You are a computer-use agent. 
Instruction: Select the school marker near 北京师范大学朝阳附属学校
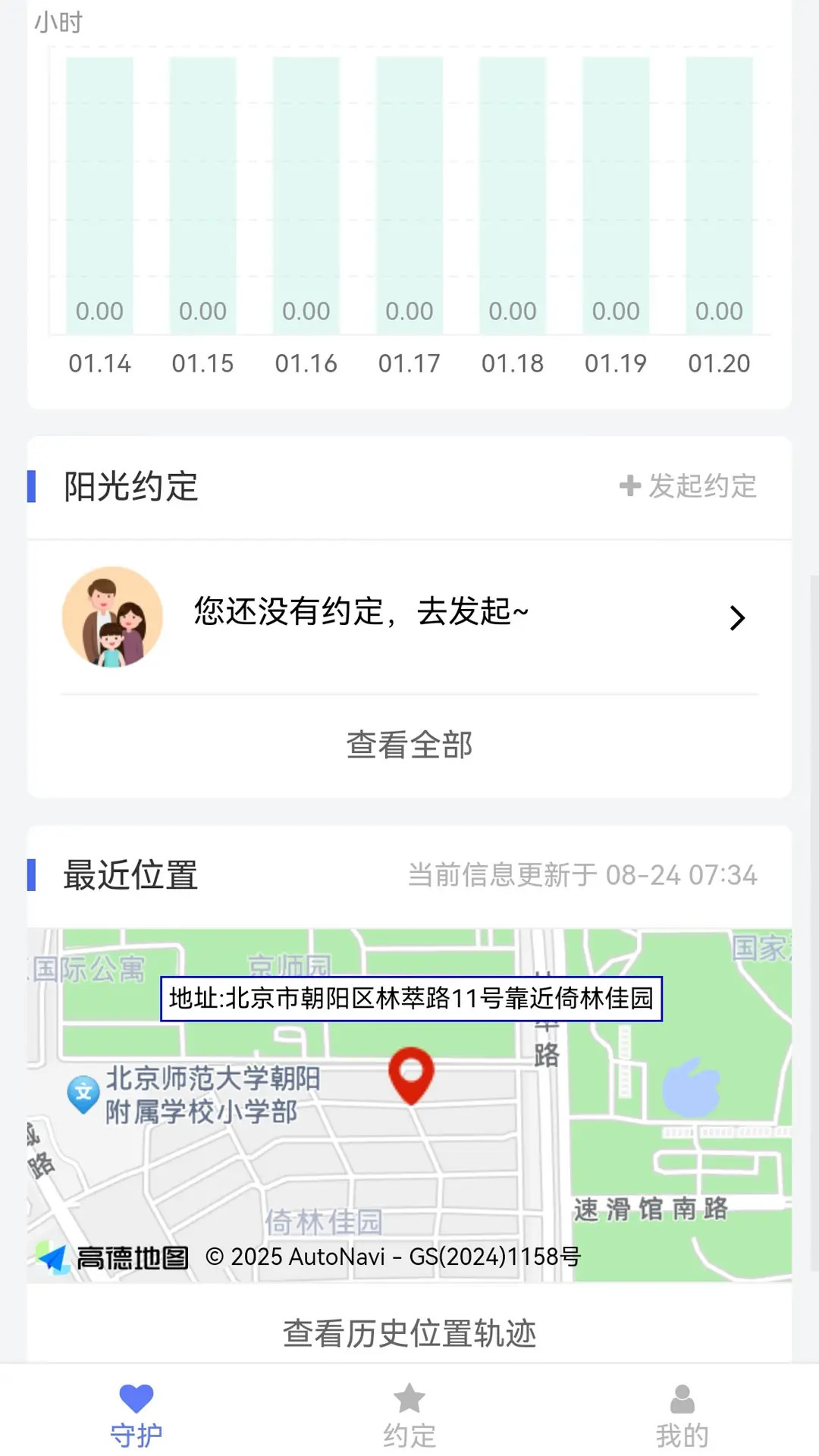coord(83,1090)
